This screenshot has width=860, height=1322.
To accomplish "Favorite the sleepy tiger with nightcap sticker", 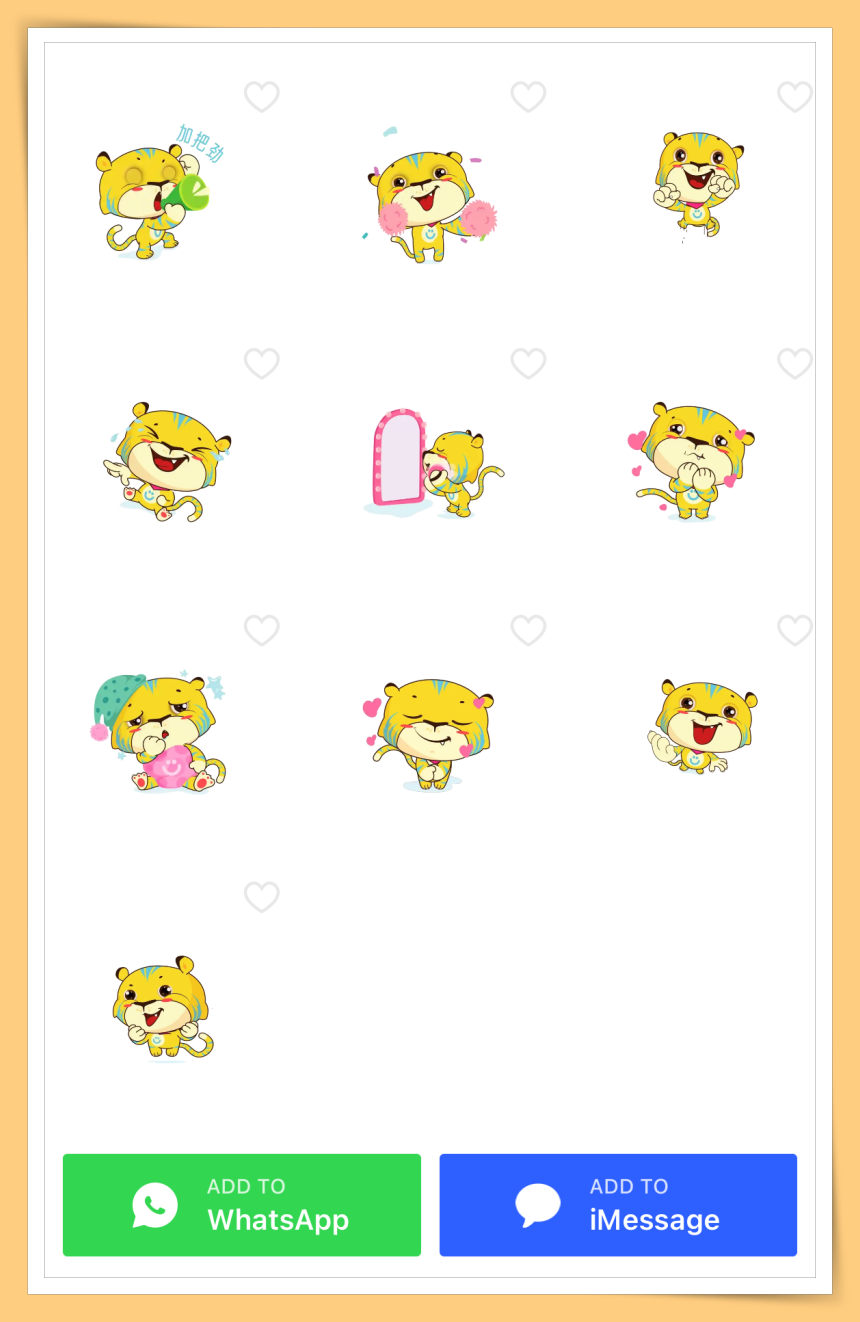I will click(262, 630).
